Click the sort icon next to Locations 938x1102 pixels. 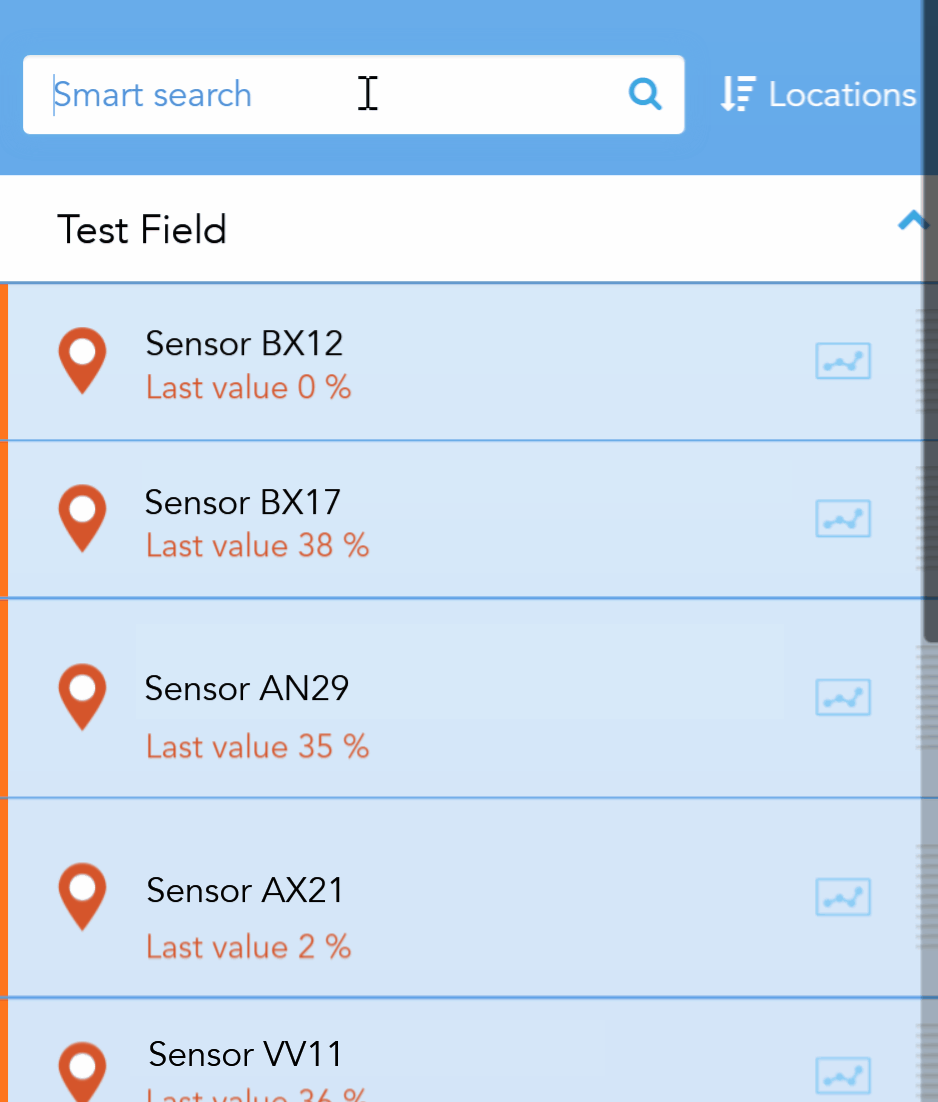tap(736, 94)
